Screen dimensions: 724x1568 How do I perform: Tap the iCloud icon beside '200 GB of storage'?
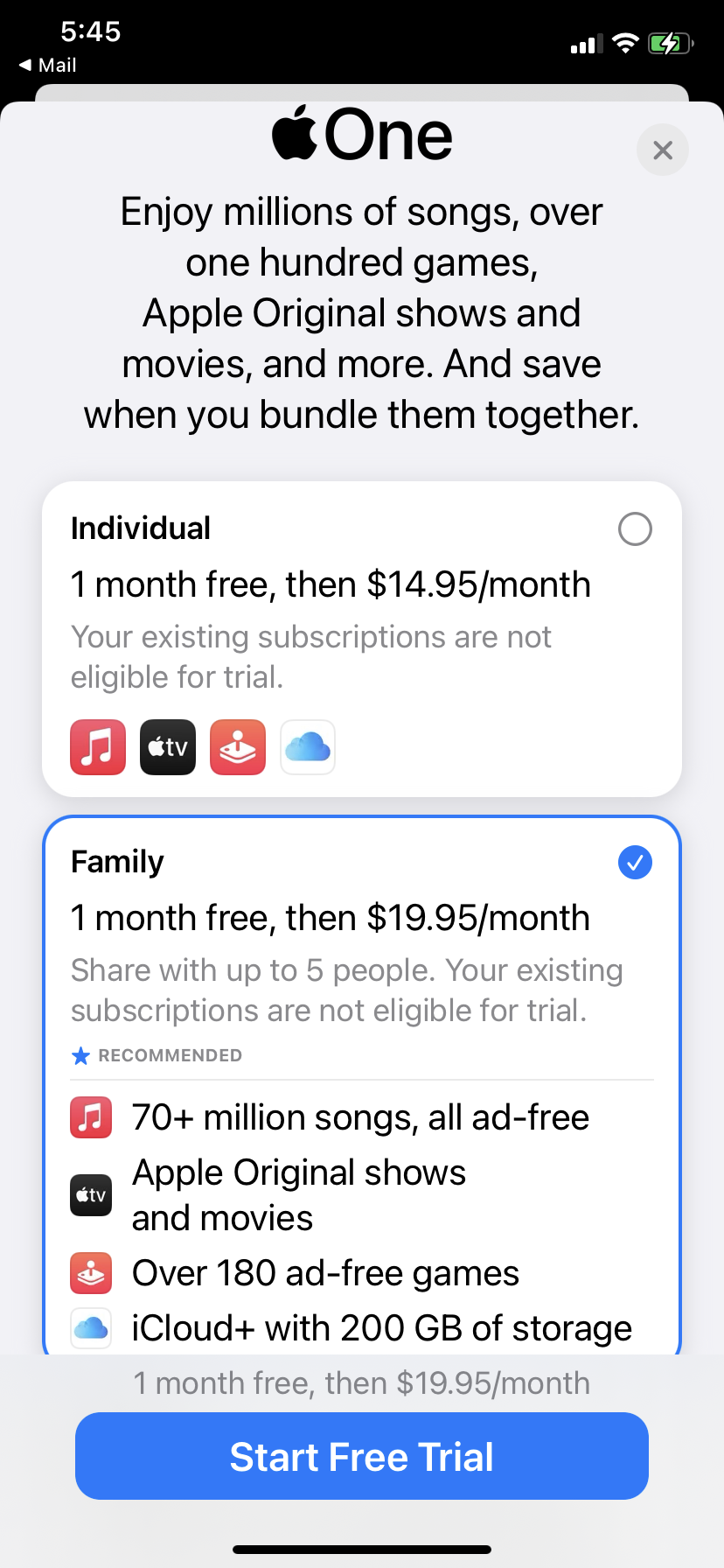pos(90,1328)
